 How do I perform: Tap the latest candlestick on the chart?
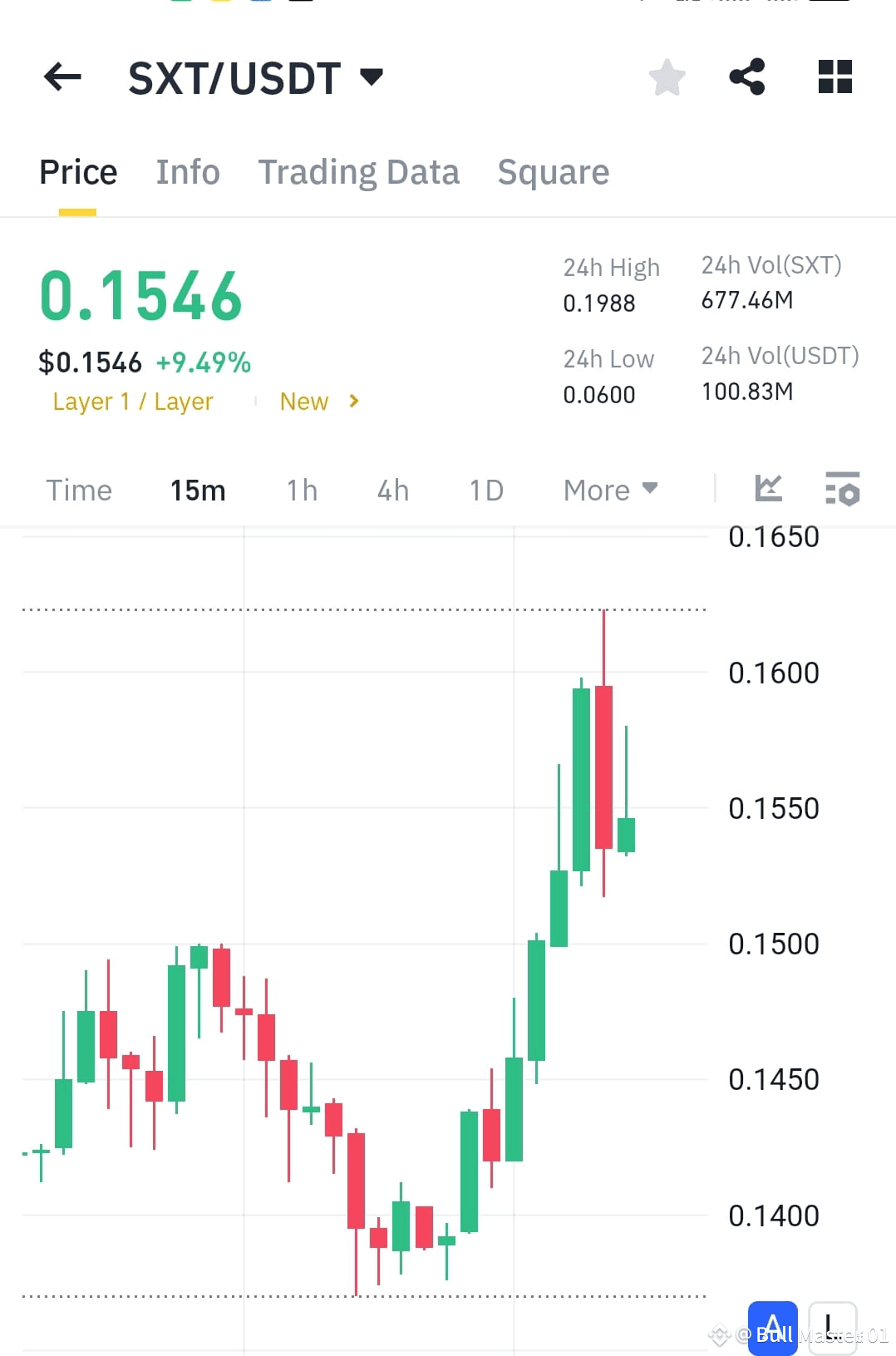[x=625, y=831]
